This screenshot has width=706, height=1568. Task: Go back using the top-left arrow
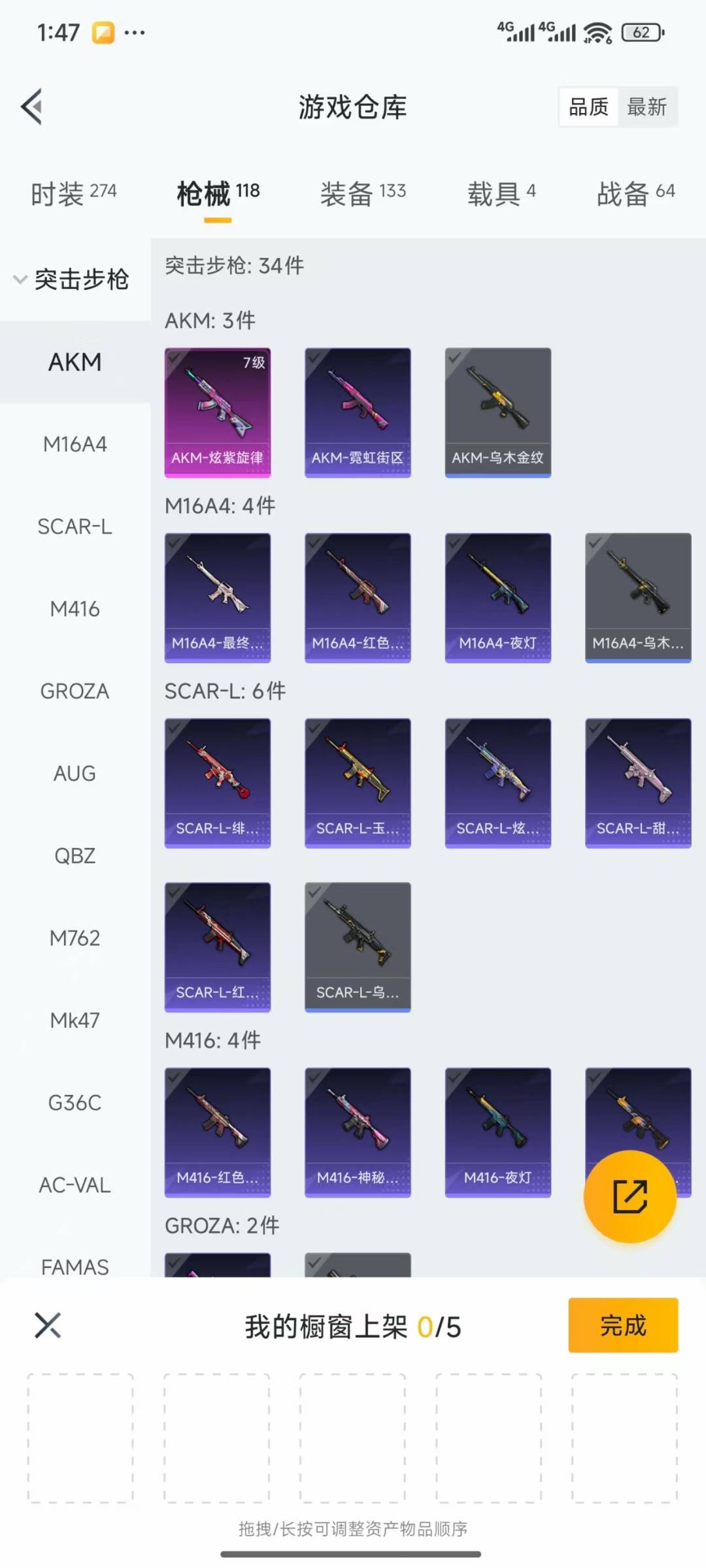tap(31, 106)
